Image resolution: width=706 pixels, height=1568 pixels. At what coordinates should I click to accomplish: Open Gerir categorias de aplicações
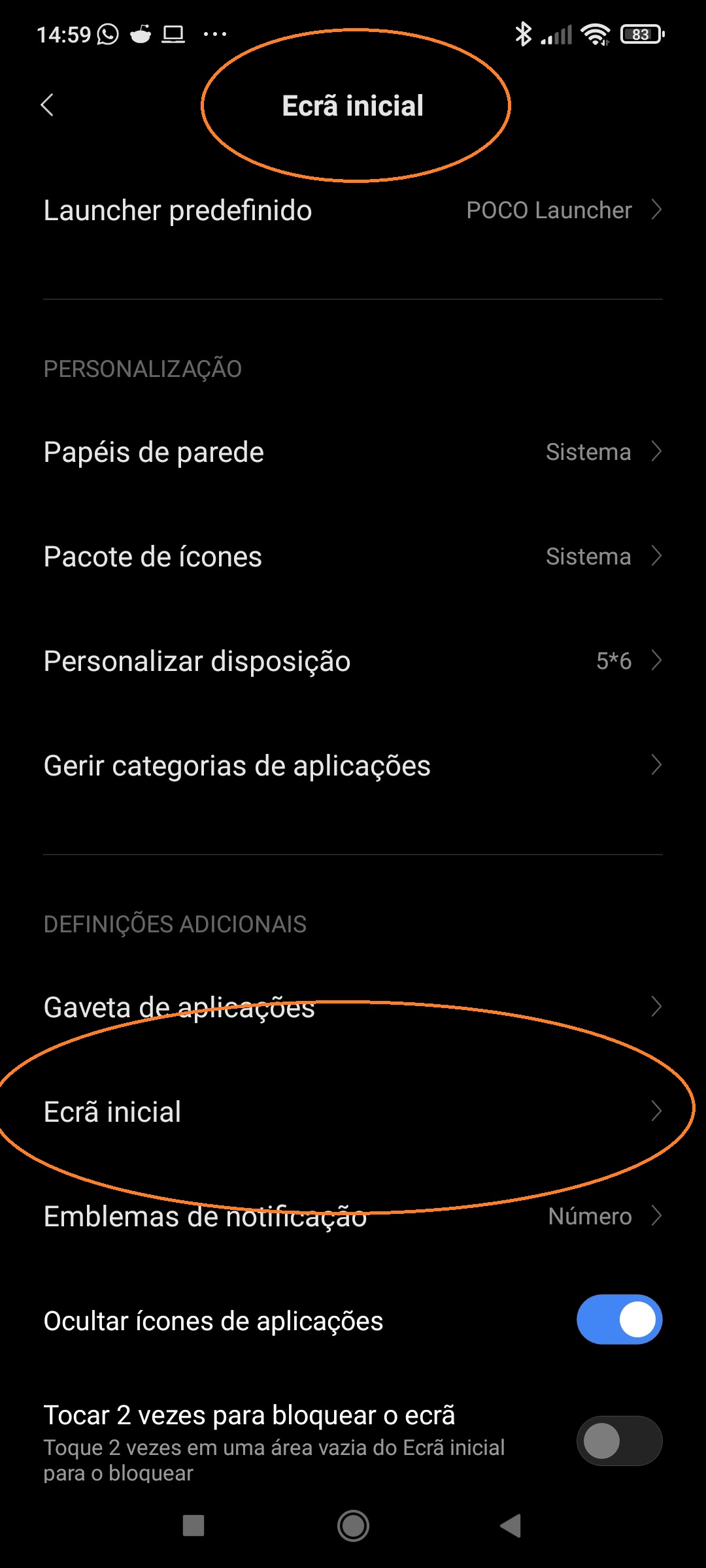coord(353,766)
